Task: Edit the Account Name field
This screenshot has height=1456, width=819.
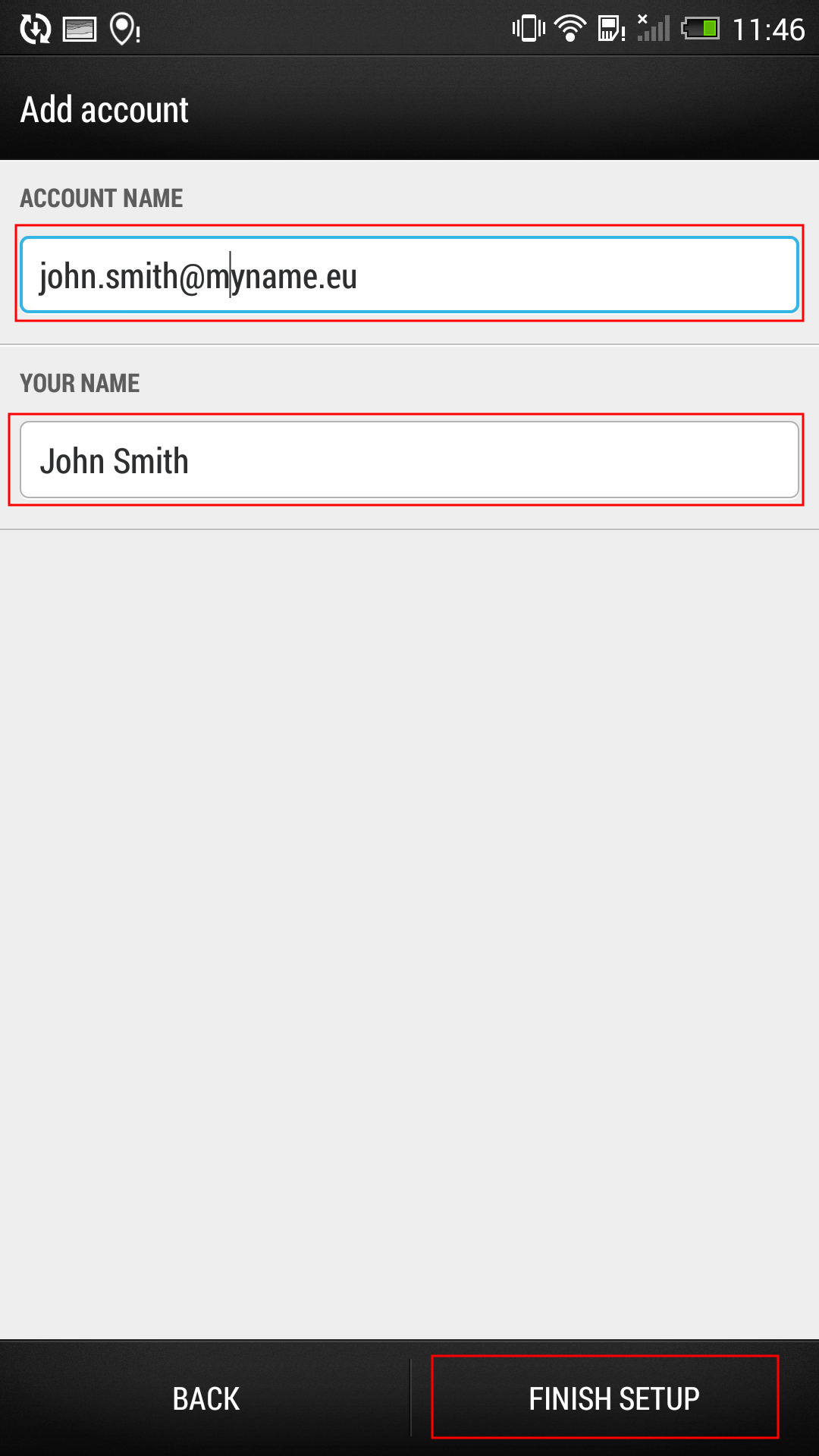Action: point(409,275)
